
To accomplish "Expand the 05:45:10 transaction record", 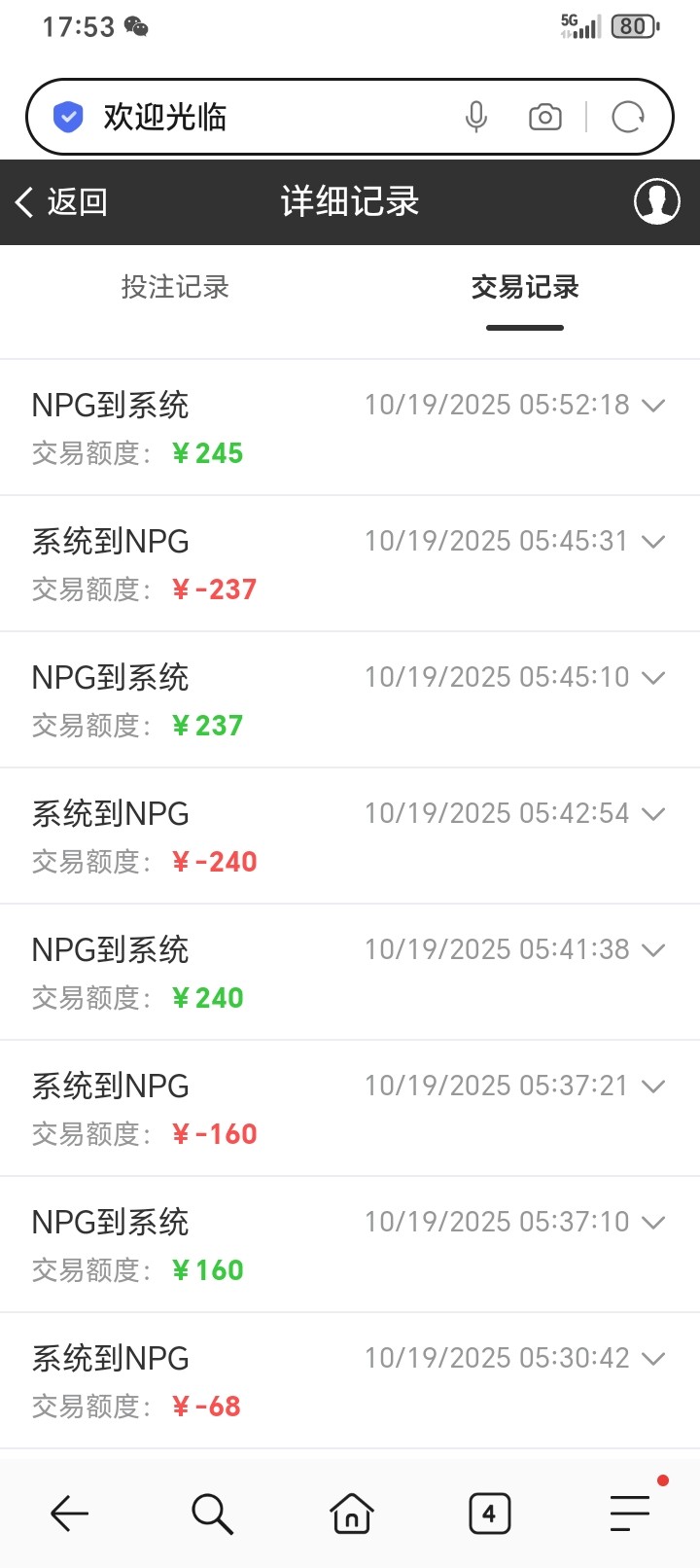I will 653,677.
